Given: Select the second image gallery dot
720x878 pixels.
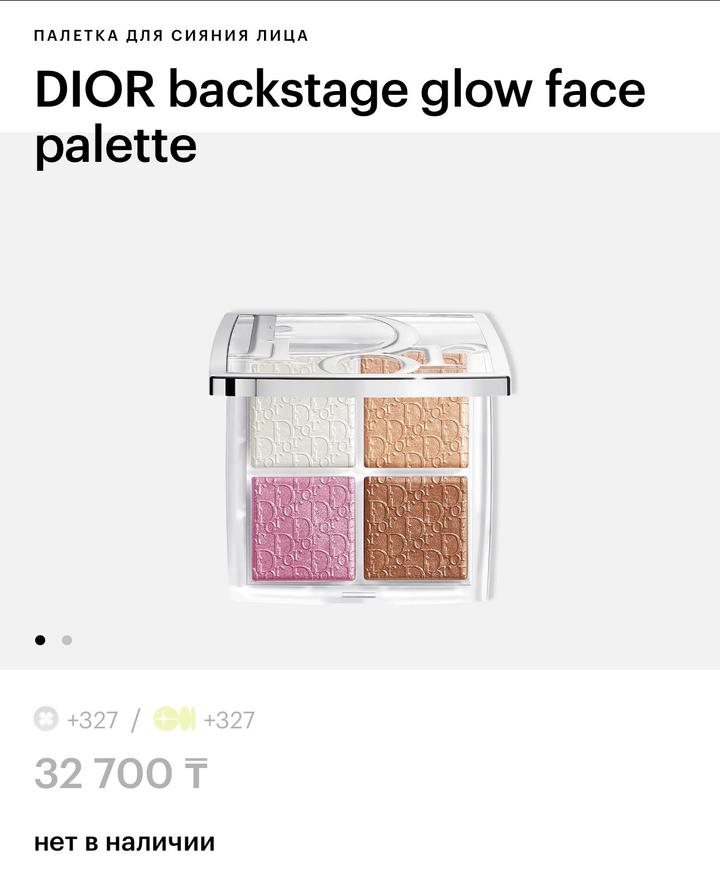Looking at the screenshot, I should pyautogui.click(x=67, y=640).
